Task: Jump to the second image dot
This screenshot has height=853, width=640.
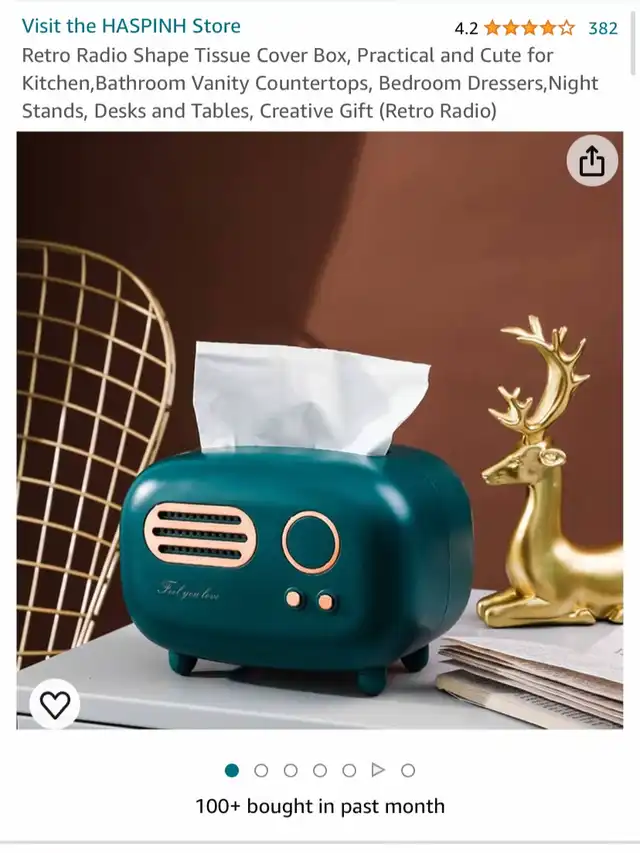Action: click(261, 770)
